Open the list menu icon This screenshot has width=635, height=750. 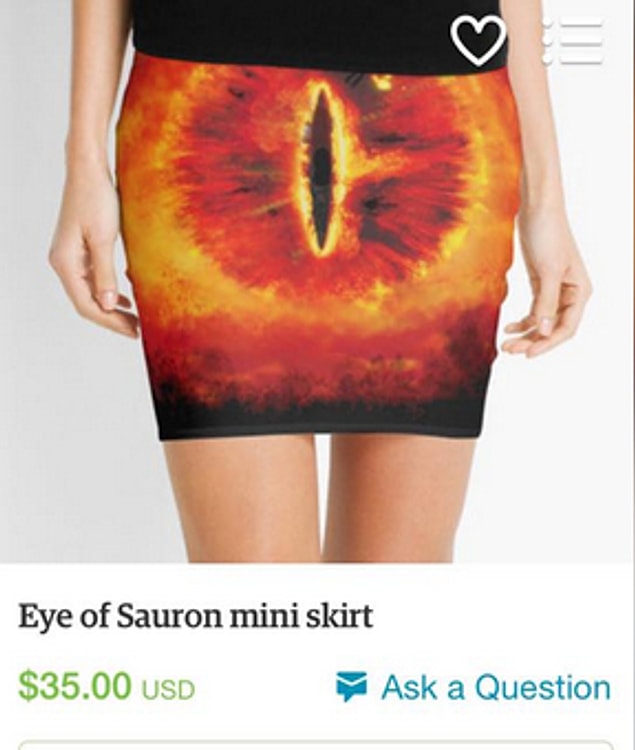pyautogui.click(x=573, y=41)
